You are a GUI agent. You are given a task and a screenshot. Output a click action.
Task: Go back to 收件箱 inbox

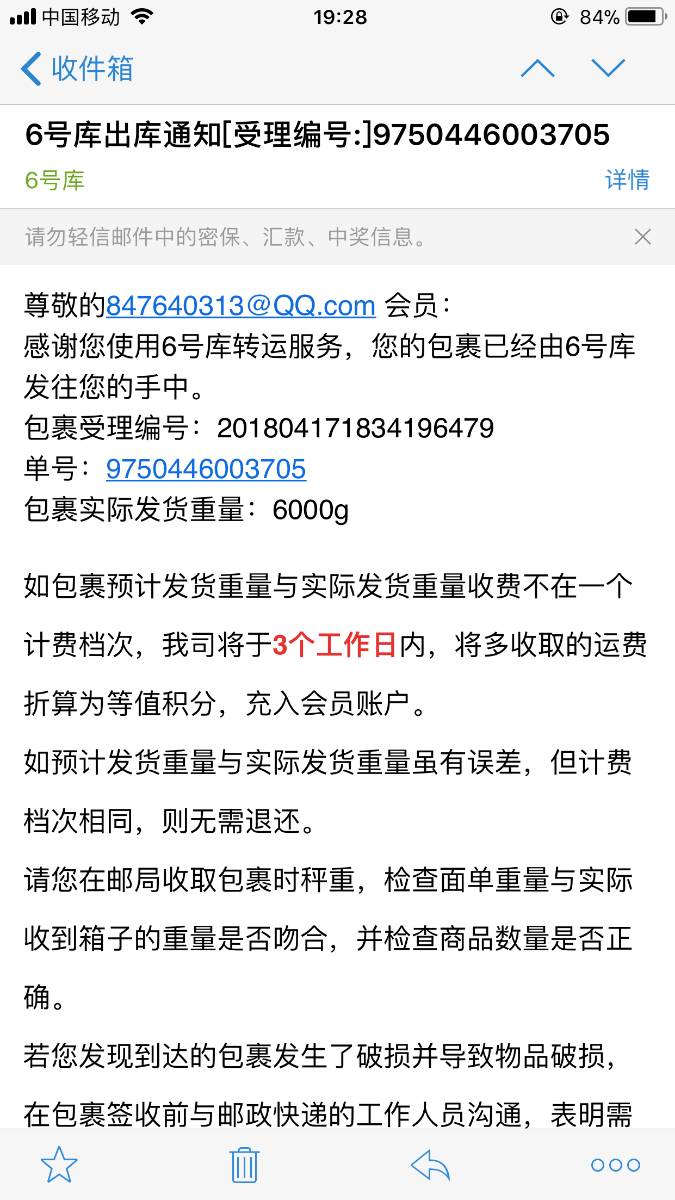(77, 68)
